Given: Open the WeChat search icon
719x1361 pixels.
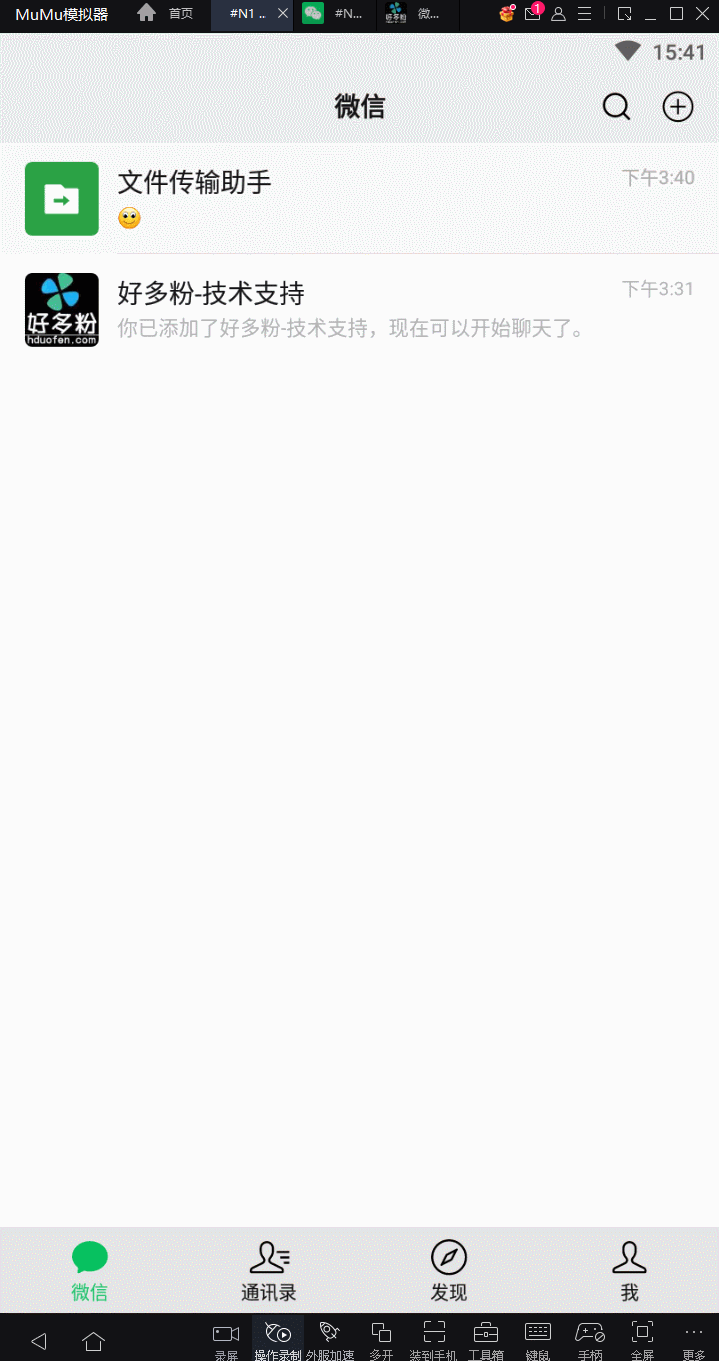Looking at the screenshot, I should (x=617, y=107).
